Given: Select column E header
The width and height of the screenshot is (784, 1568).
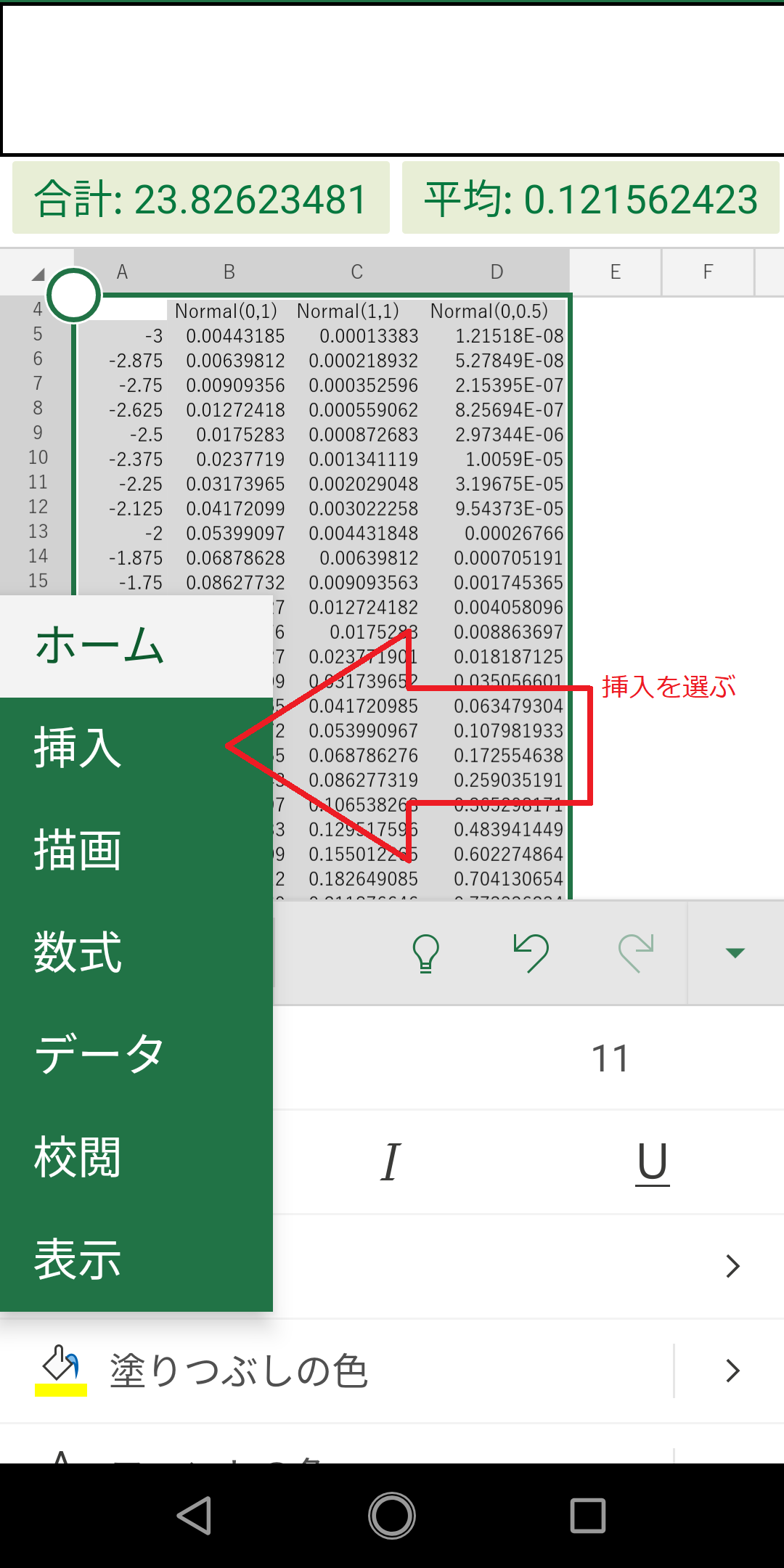Looking at the screenshot, I should tap(615, 272).
